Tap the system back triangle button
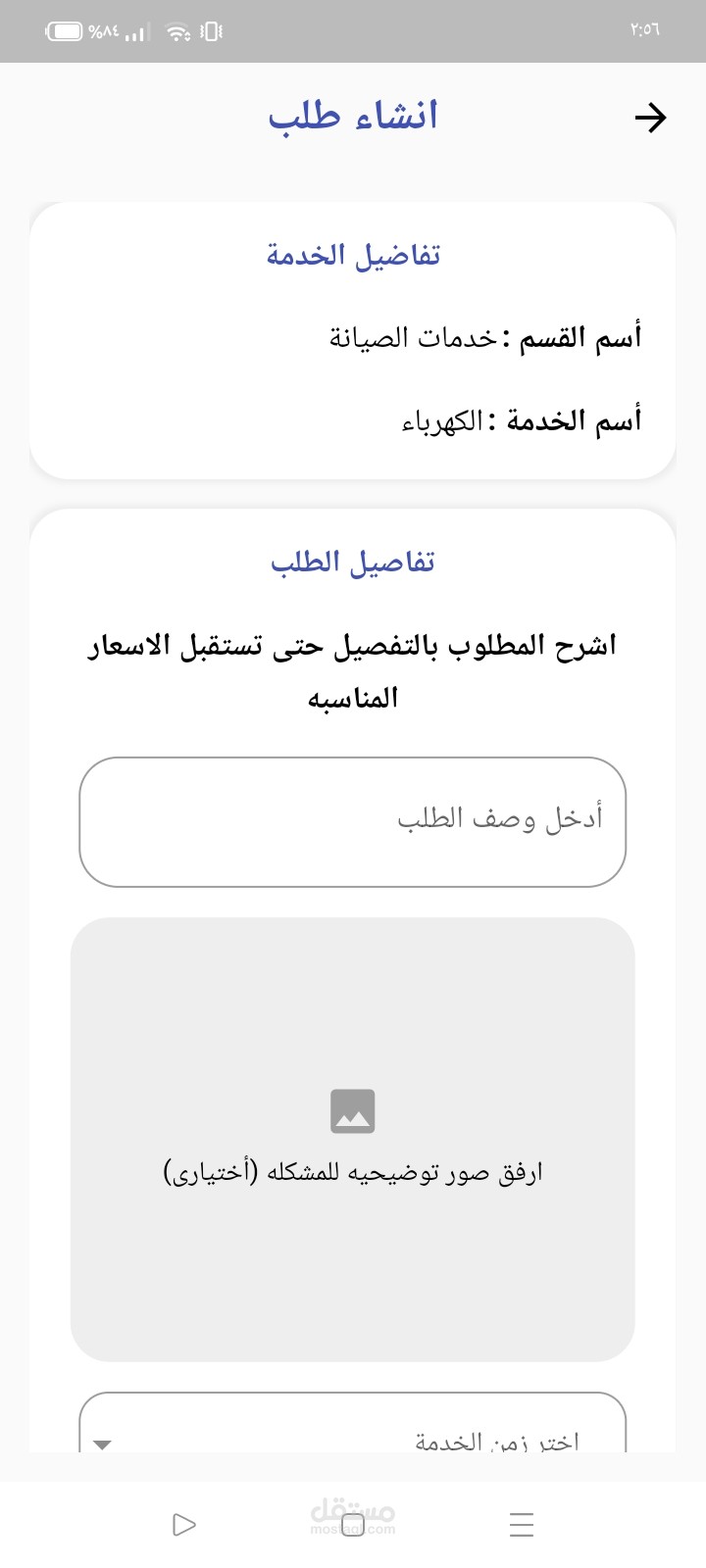Screen dimensions: 706x1568 (183, 1525)
